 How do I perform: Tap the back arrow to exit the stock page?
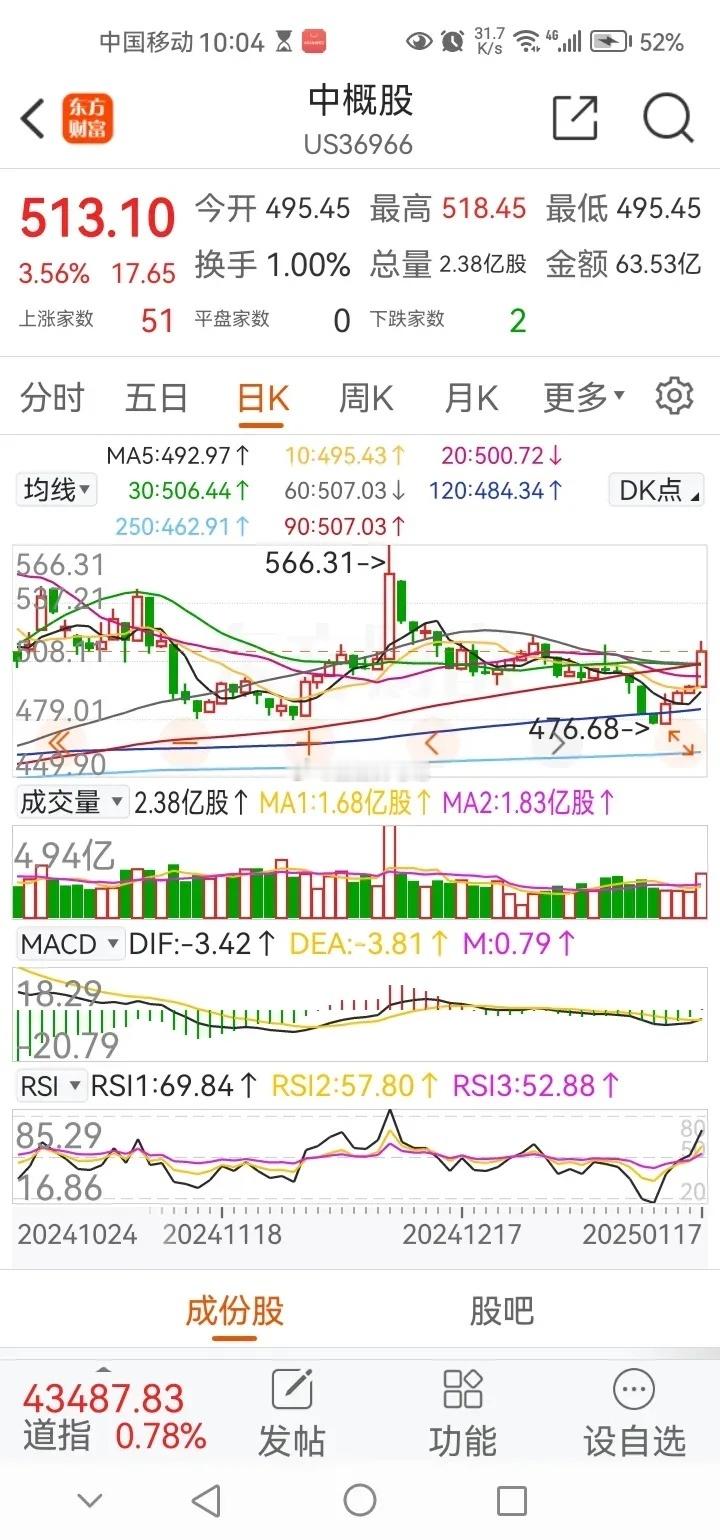29,117
